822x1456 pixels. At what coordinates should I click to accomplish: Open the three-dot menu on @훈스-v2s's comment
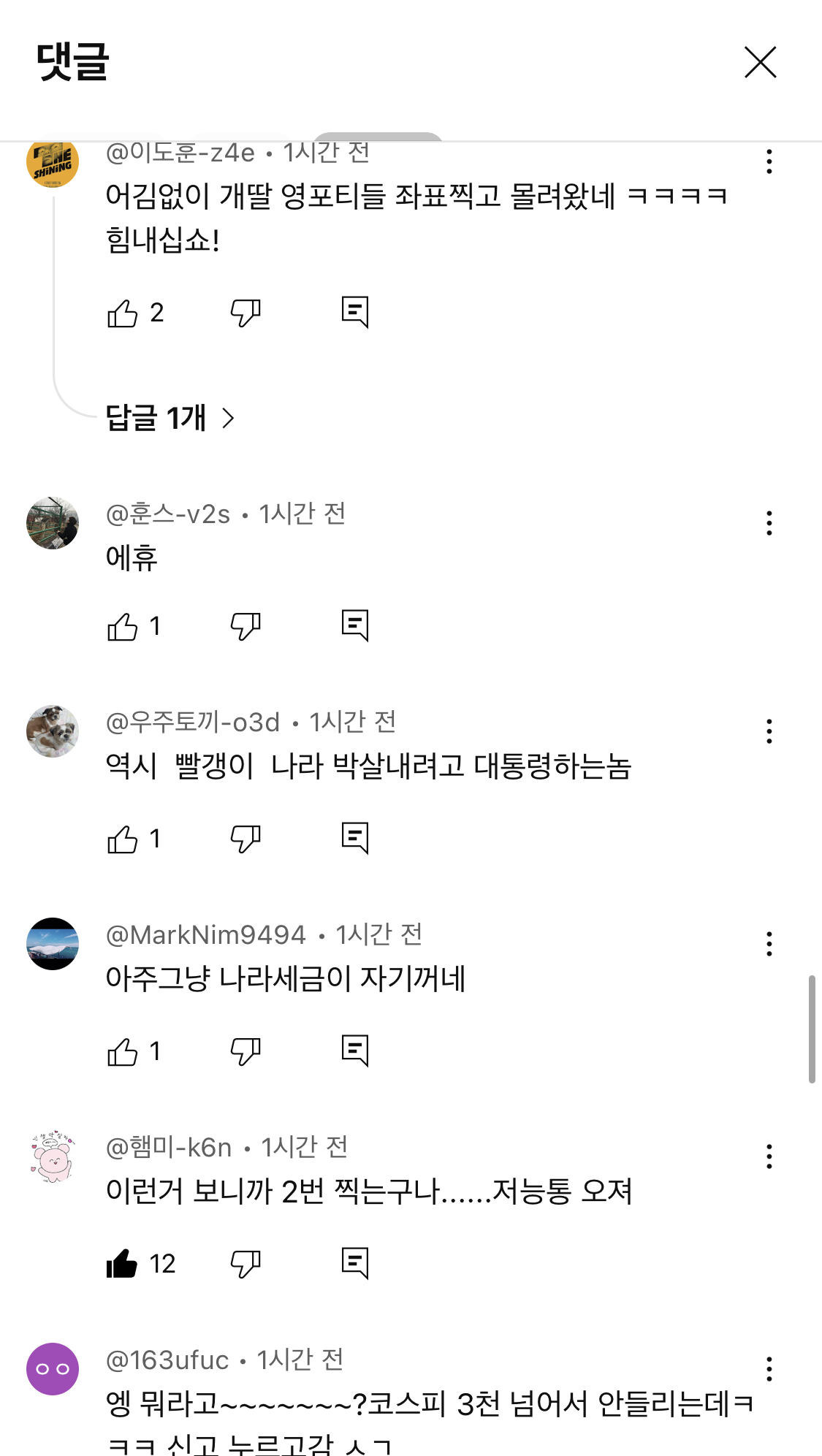click(x=769, y=522)
